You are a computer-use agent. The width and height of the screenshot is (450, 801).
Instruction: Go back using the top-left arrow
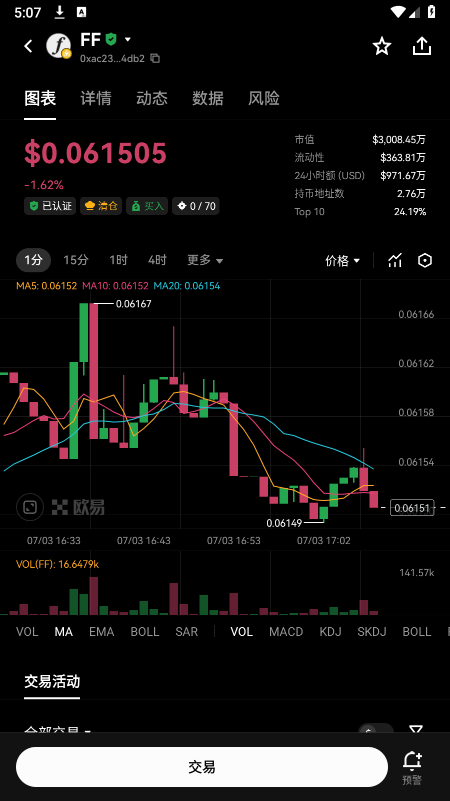[x=29, y=46]
